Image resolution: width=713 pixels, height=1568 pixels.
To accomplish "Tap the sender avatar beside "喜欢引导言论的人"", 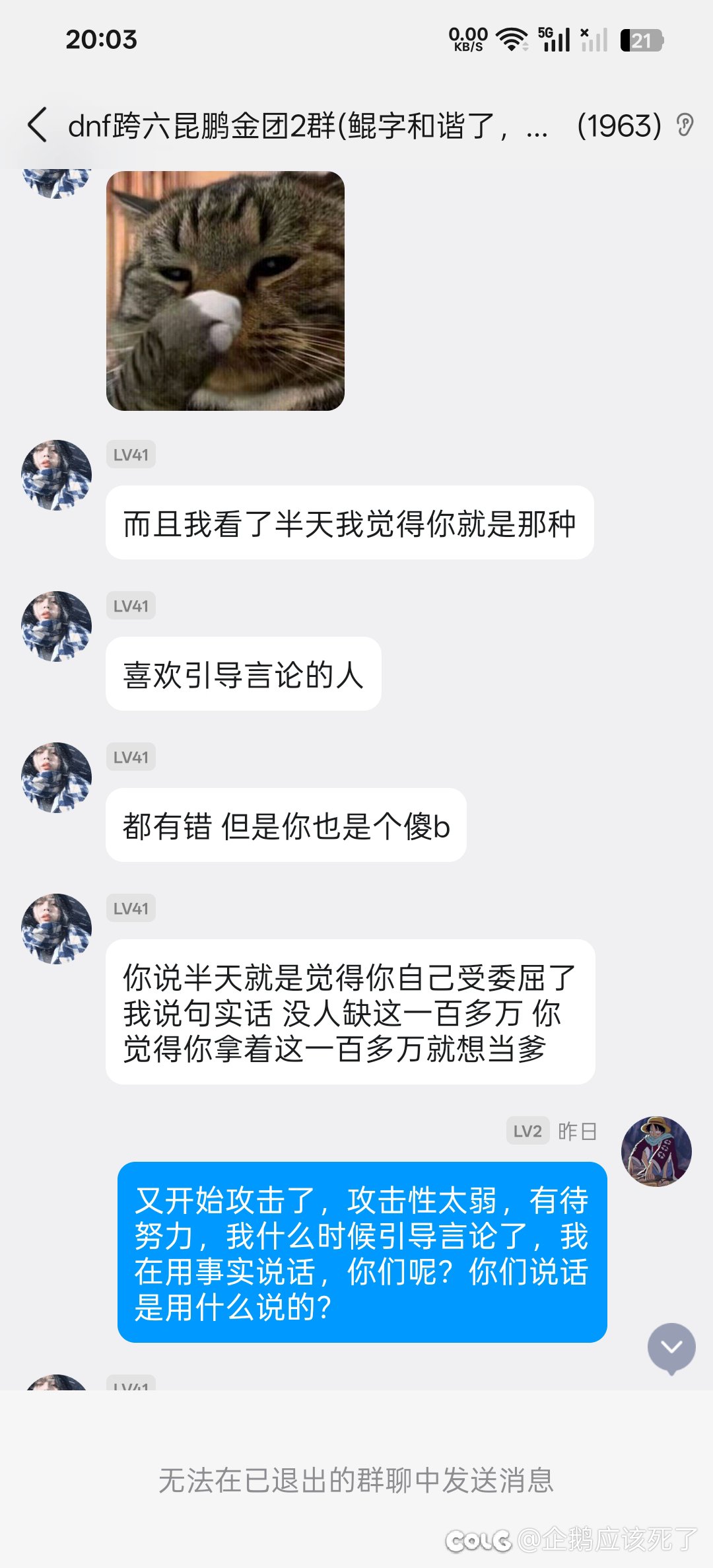I will tap(57, 626).
